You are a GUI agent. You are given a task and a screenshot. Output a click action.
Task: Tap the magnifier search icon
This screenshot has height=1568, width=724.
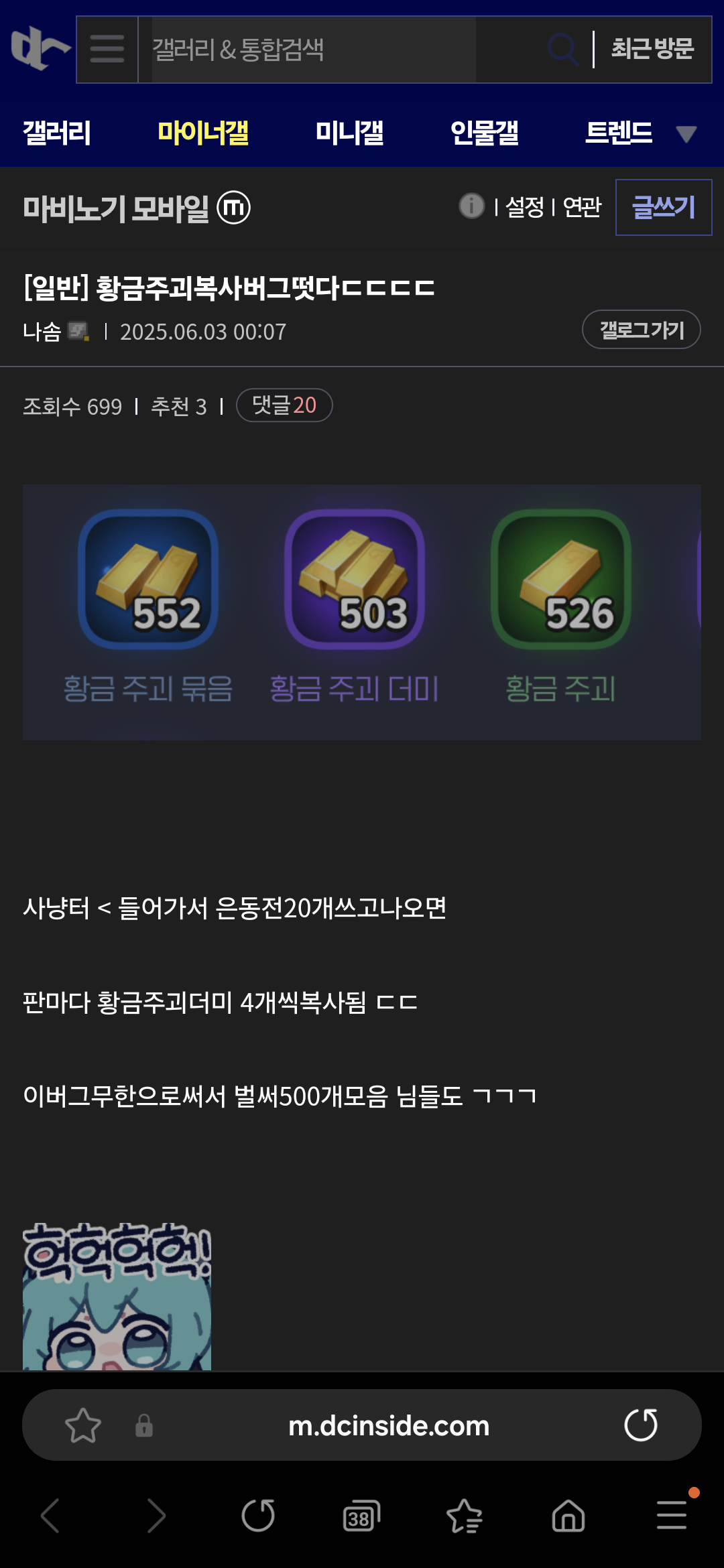562,50
